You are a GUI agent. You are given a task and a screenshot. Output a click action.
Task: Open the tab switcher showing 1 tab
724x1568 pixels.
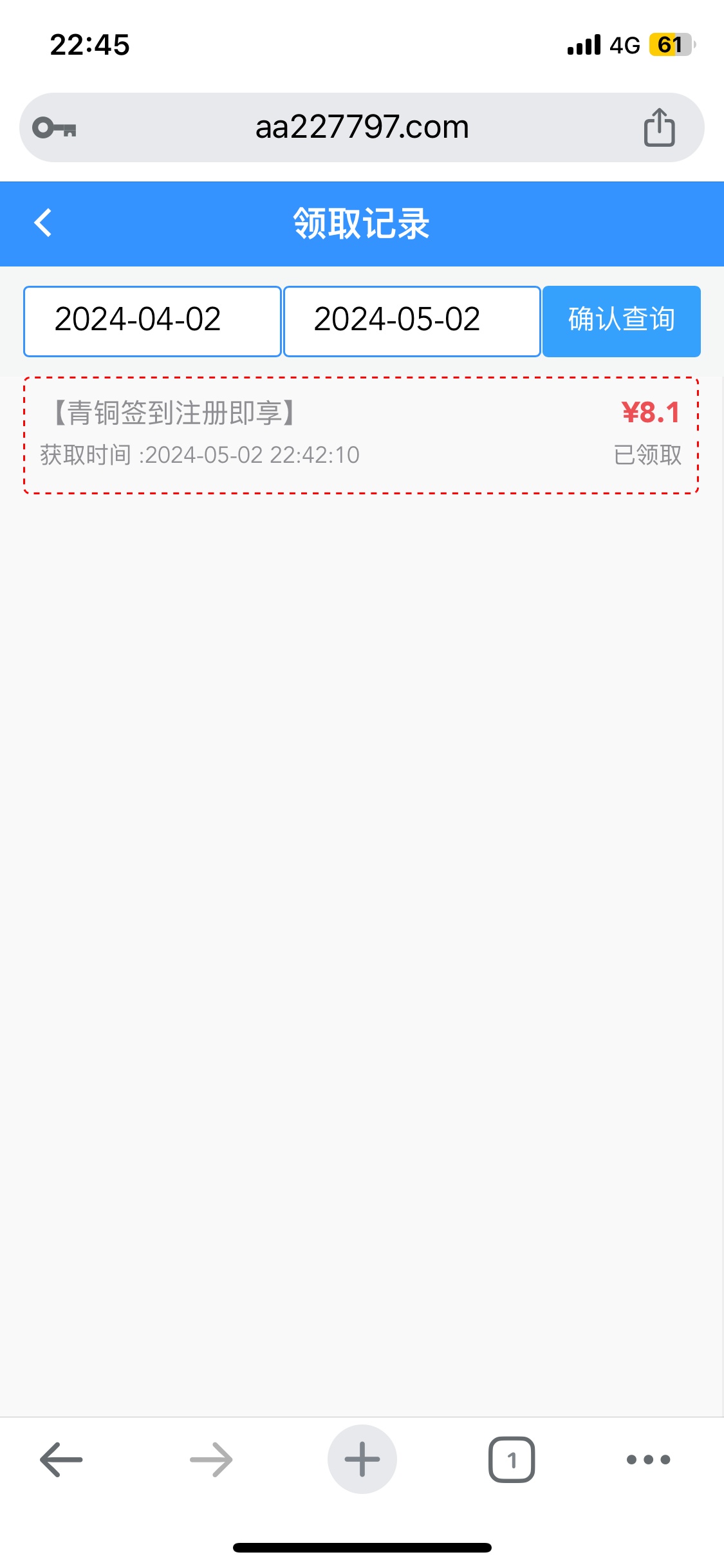(x=512, y=1459)
